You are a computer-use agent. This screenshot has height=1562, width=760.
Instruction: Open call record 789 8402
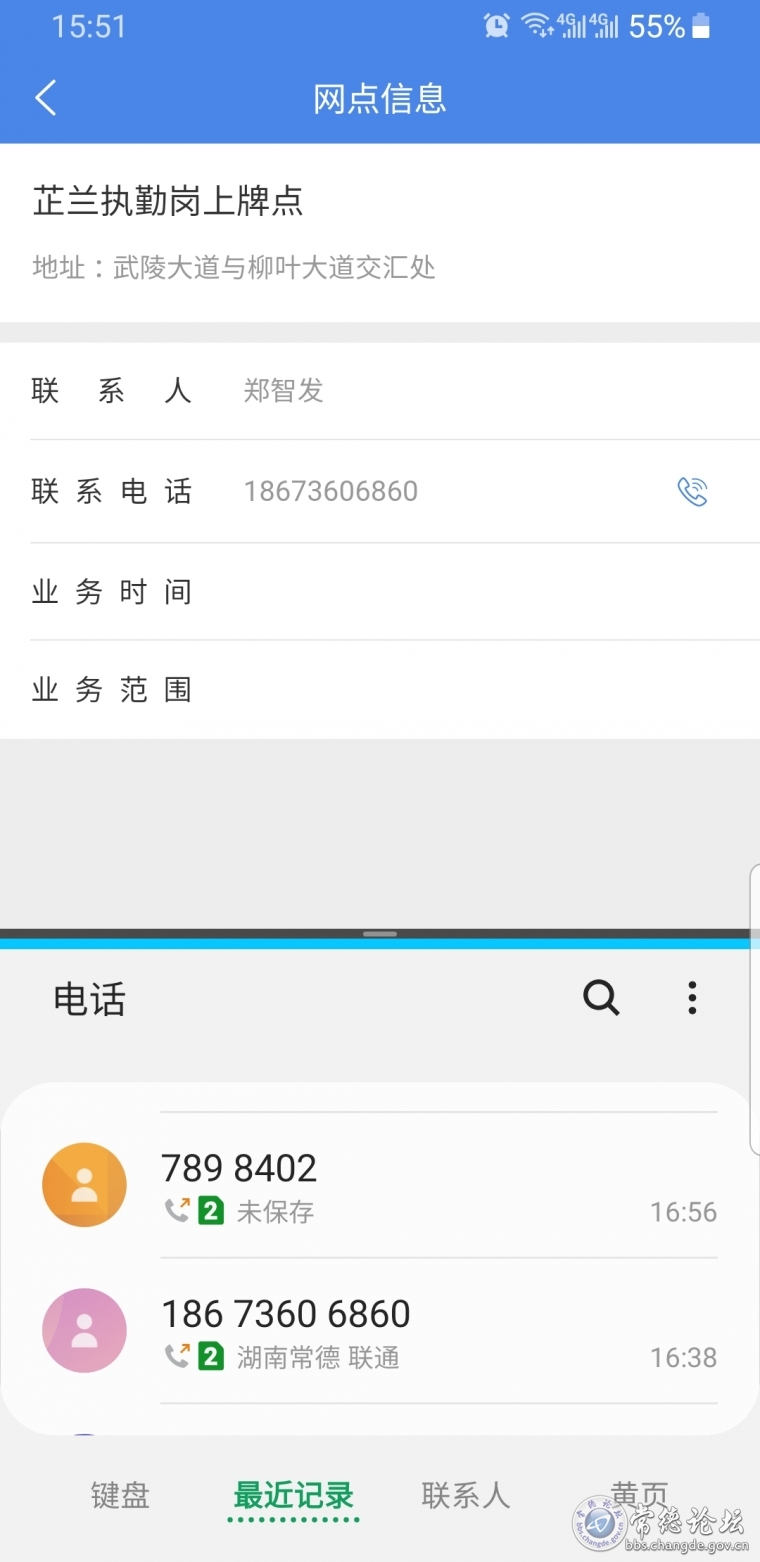coord(380,1186)
